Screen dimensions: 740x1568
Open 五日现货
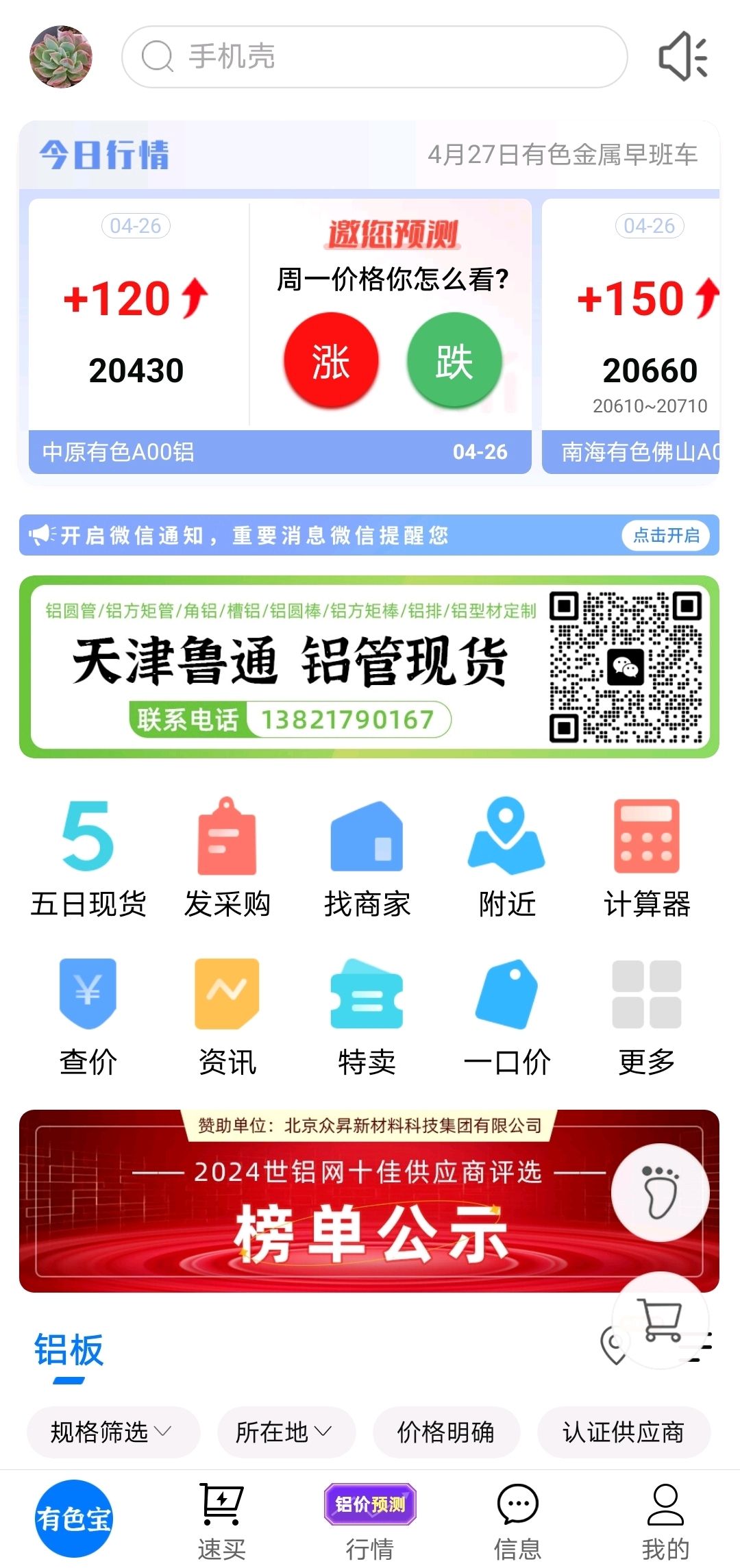point(88,858)
